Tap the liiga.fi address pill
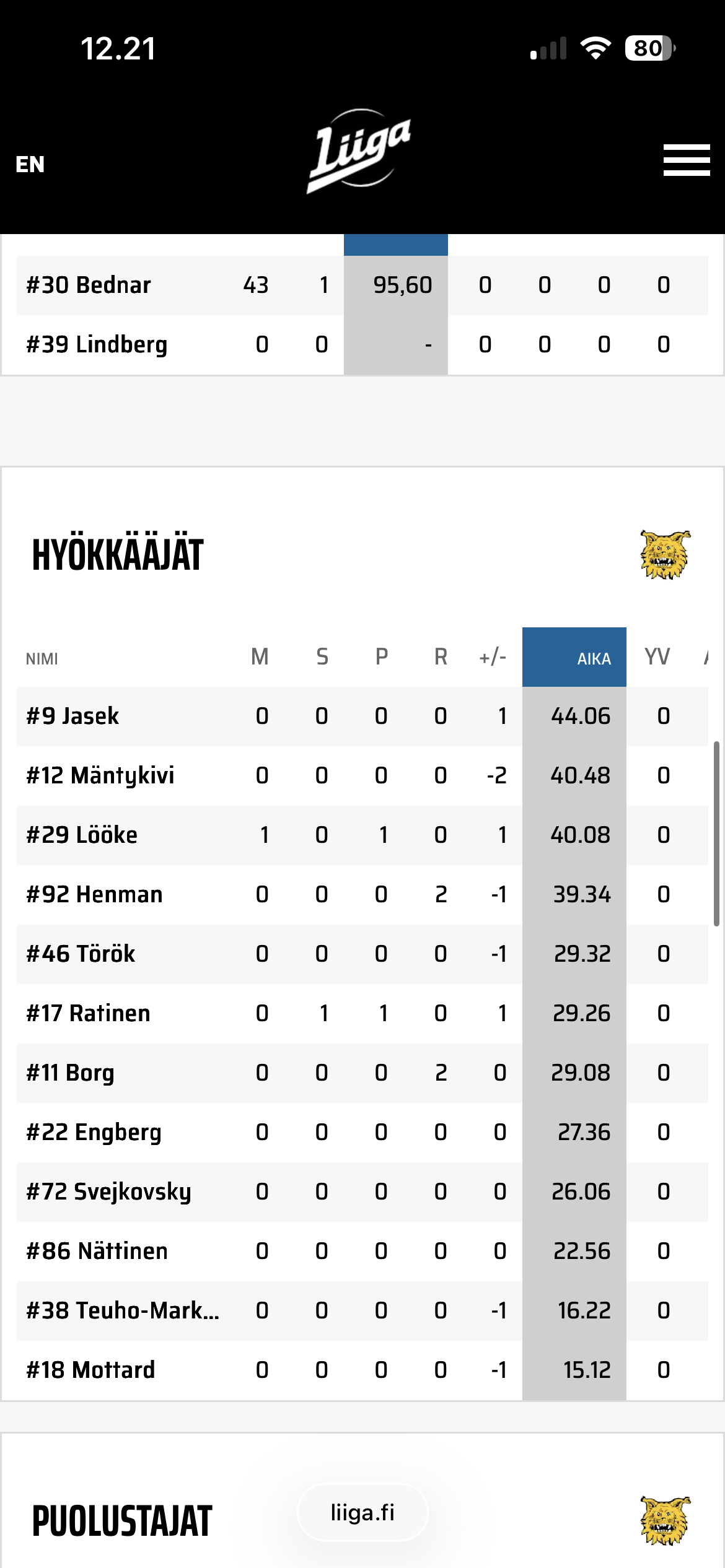Image resolution: width=725 pixels, height=1568 pixels. (362, 1513)
